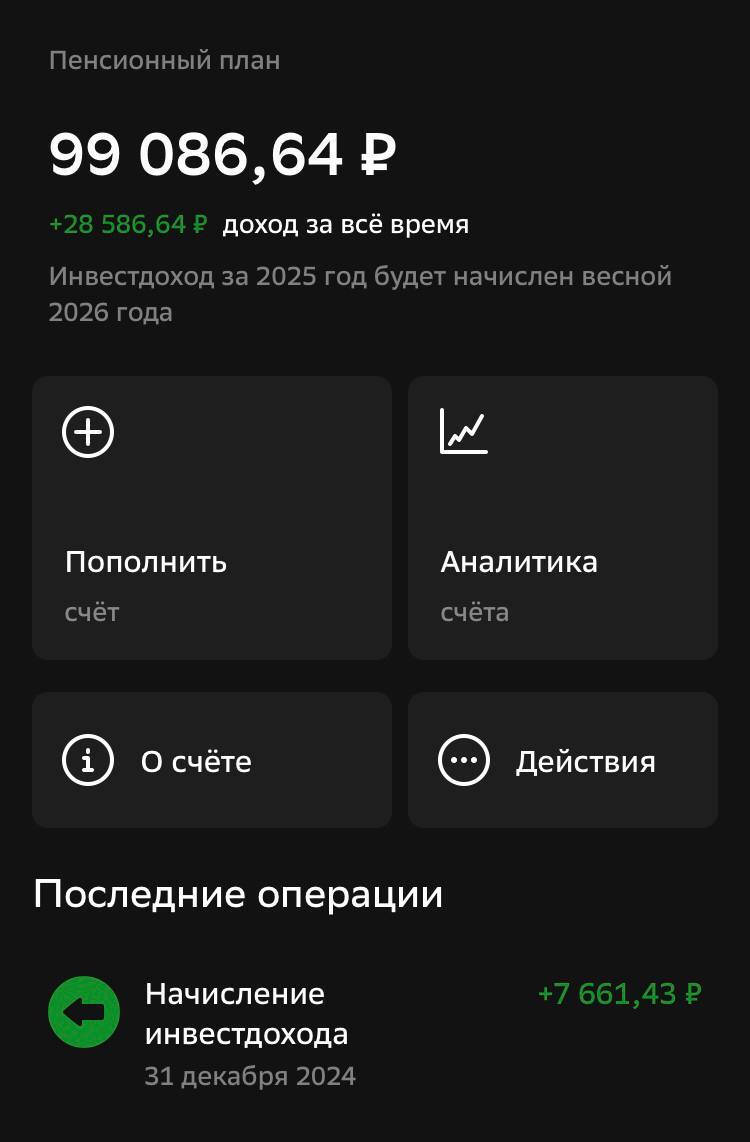750x1142 pixels.
Task: Open Аналитика счёта
Action: (562, 518)
